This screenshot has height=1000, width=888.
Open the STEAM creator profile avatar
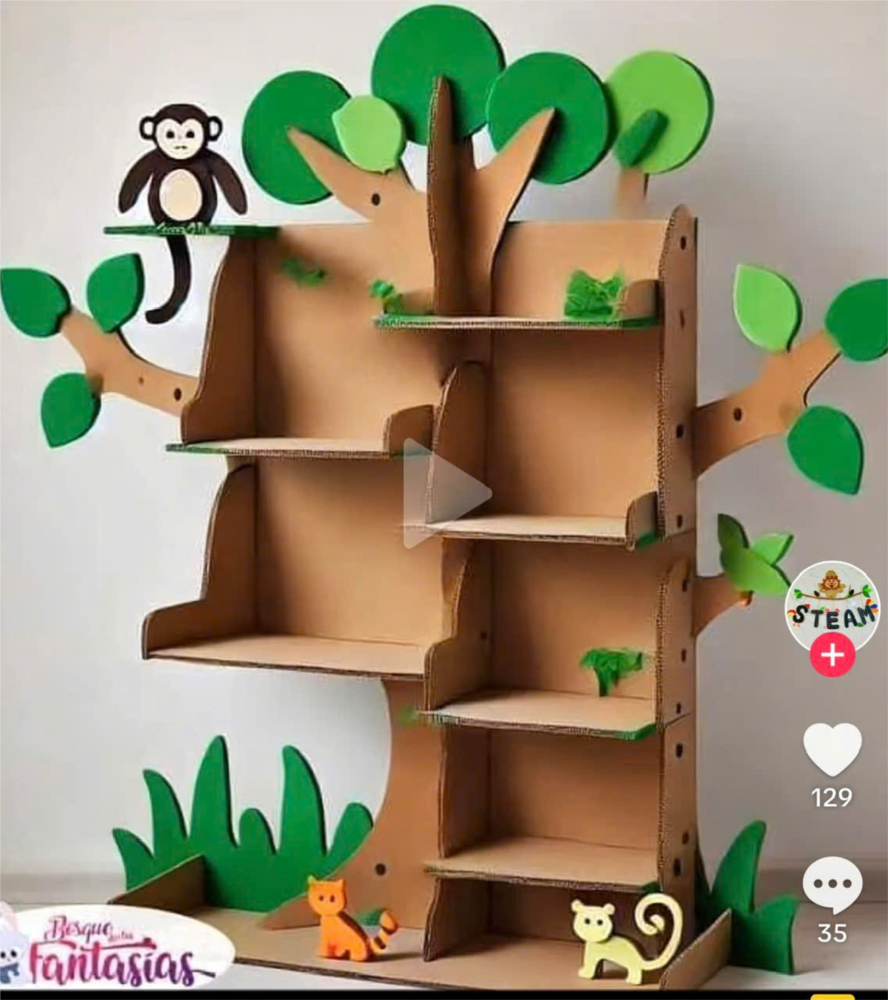[x=831, y=603]
